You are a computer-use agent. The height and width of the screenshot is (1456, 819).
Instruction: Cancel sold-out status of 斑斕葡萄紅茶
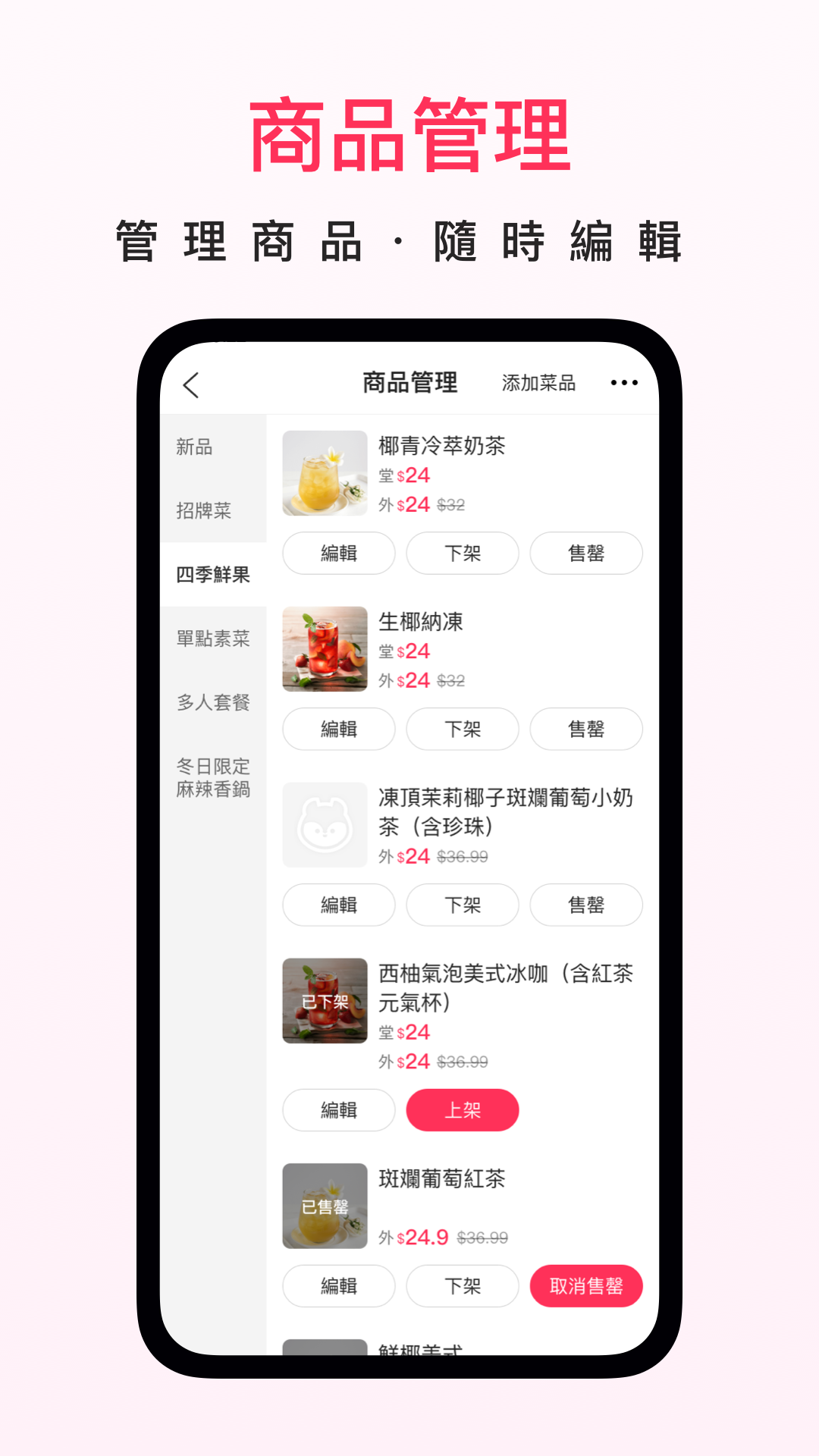tap(586, 1286)
